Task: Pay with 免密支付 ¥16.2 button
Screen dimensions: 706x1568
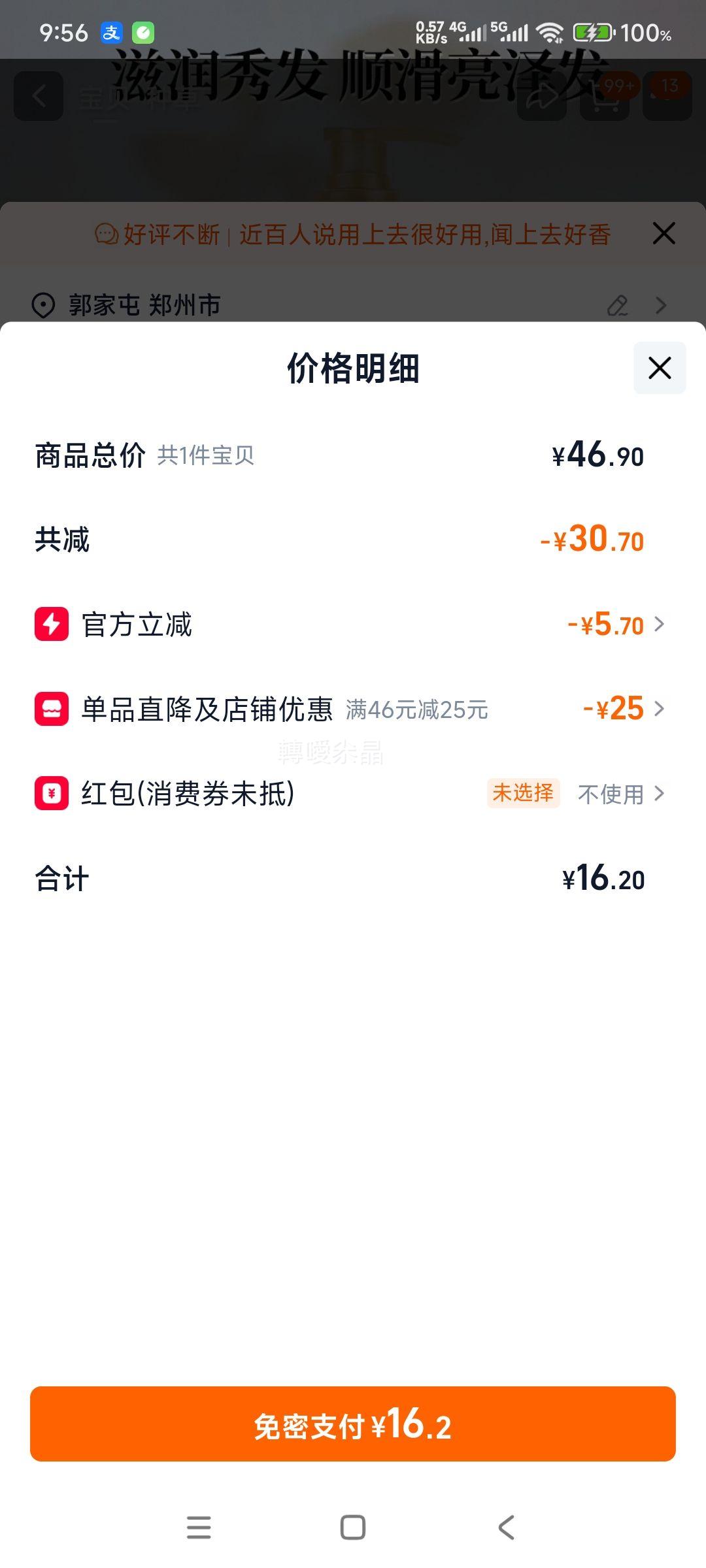Action: [353, 1424]
